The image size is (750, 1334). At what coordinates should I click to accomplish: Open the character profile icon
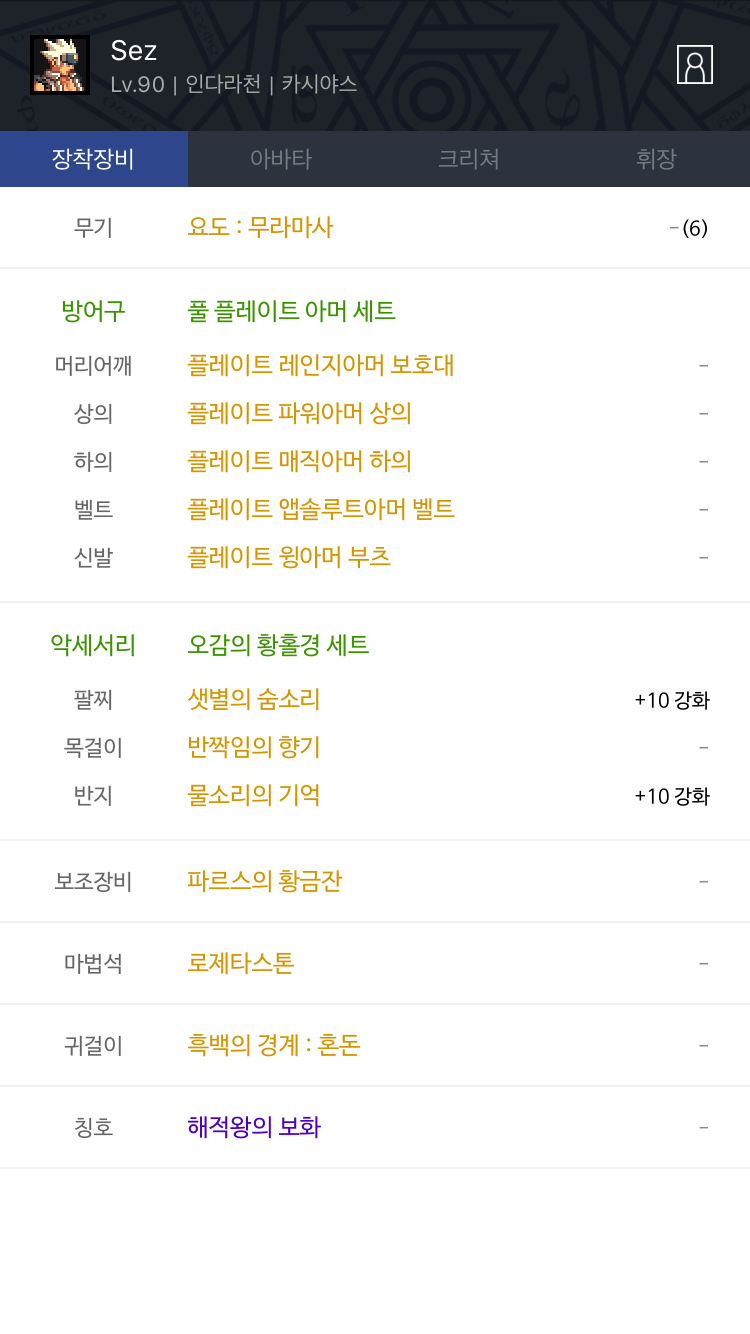(x=695, y=65)
